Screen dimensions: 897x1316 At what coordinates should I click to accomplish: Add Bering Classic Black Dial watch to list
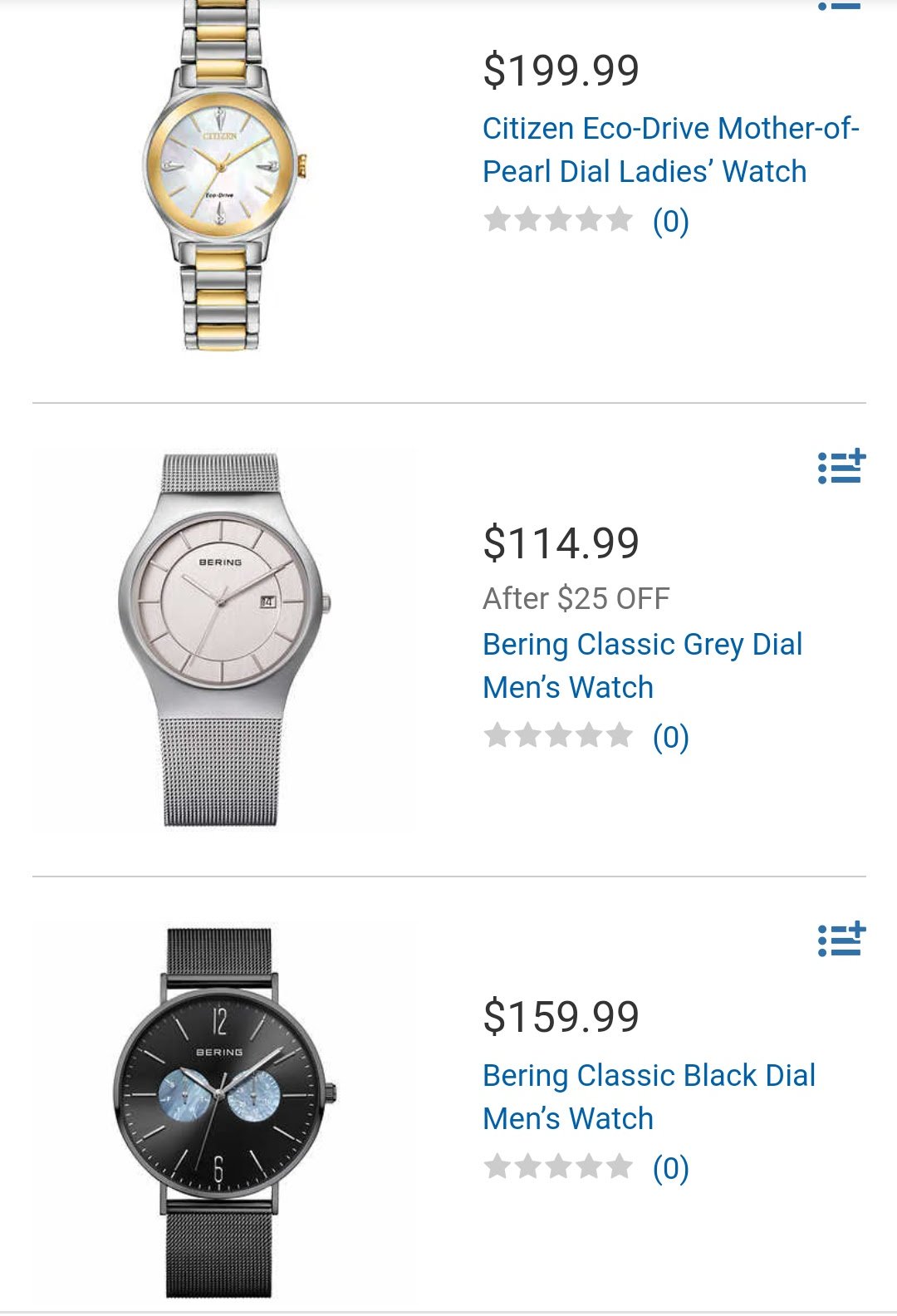pos(841,940)
